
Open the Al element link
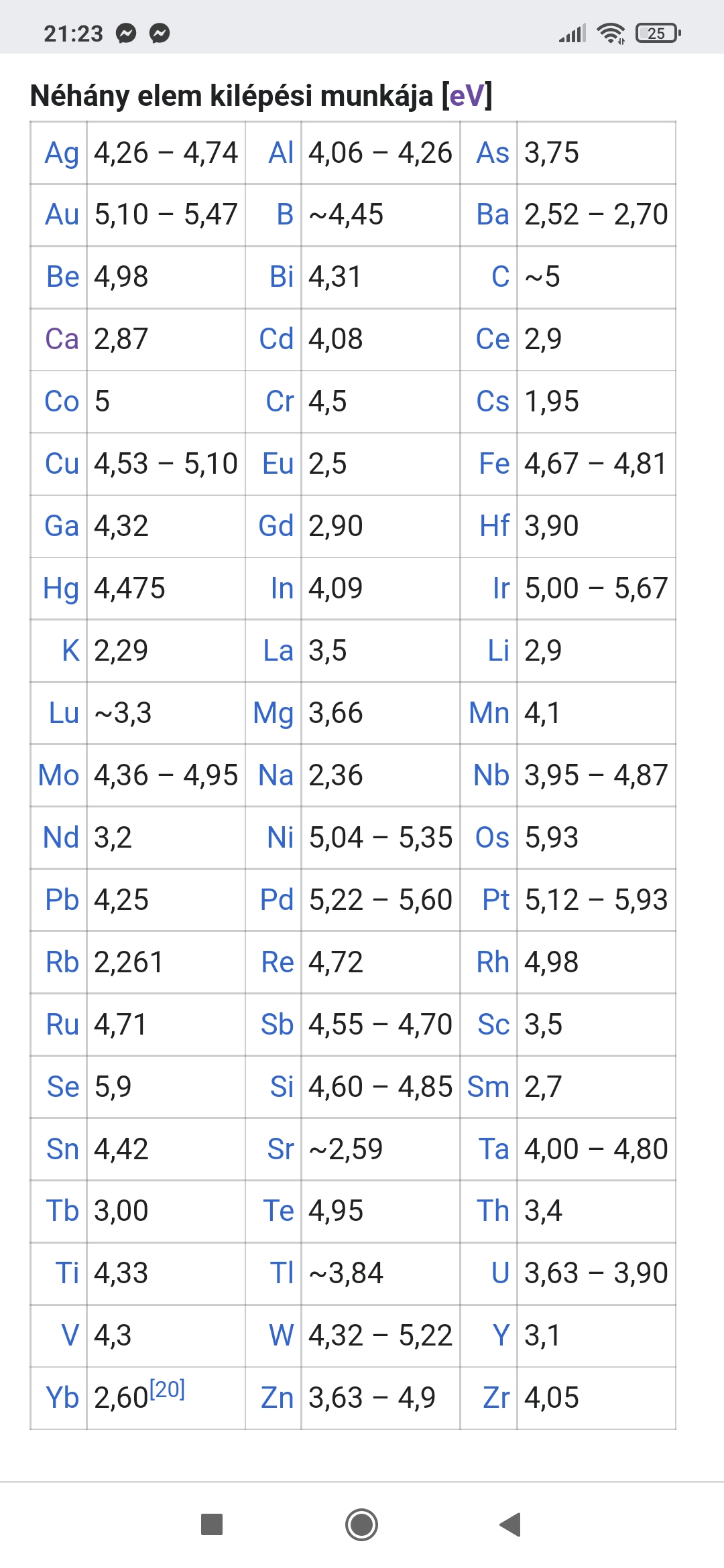click(281, 153)
